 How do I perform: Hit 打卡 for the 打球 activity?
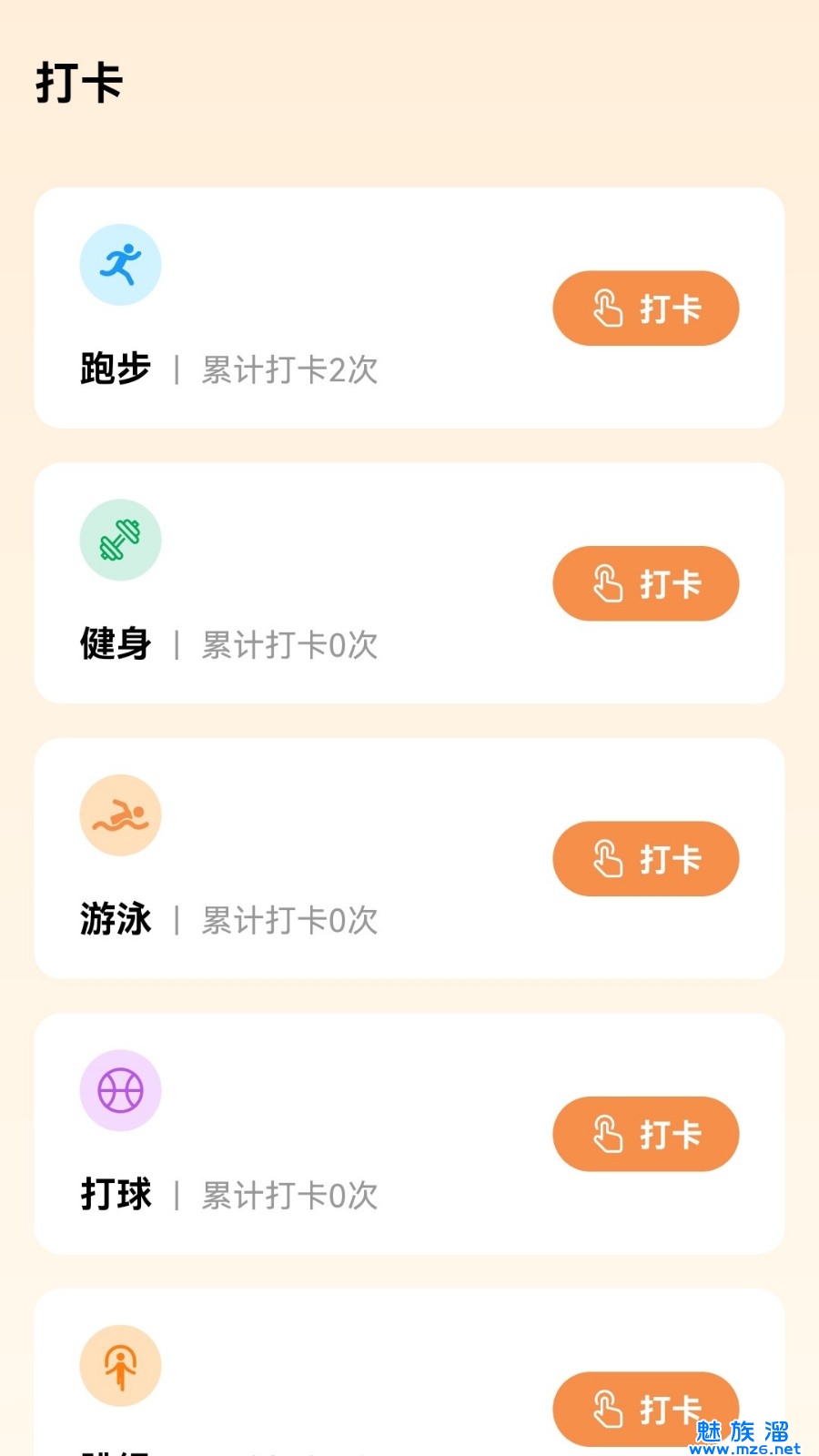point(645,1134)
